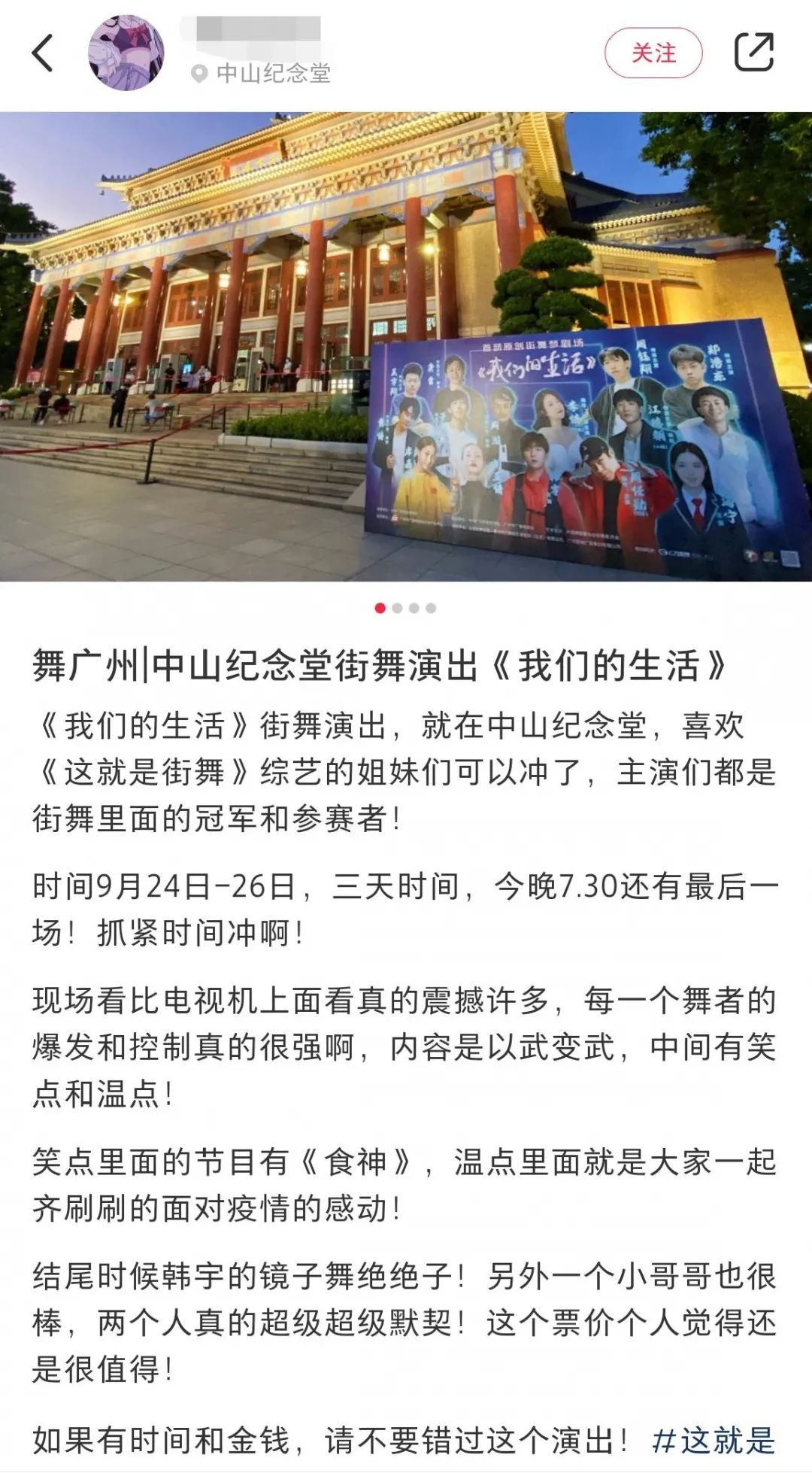The height and width of the screenshot is (1473, 812).
Task: Tap the 关注 follow button
Action: (x=653, y=53)
